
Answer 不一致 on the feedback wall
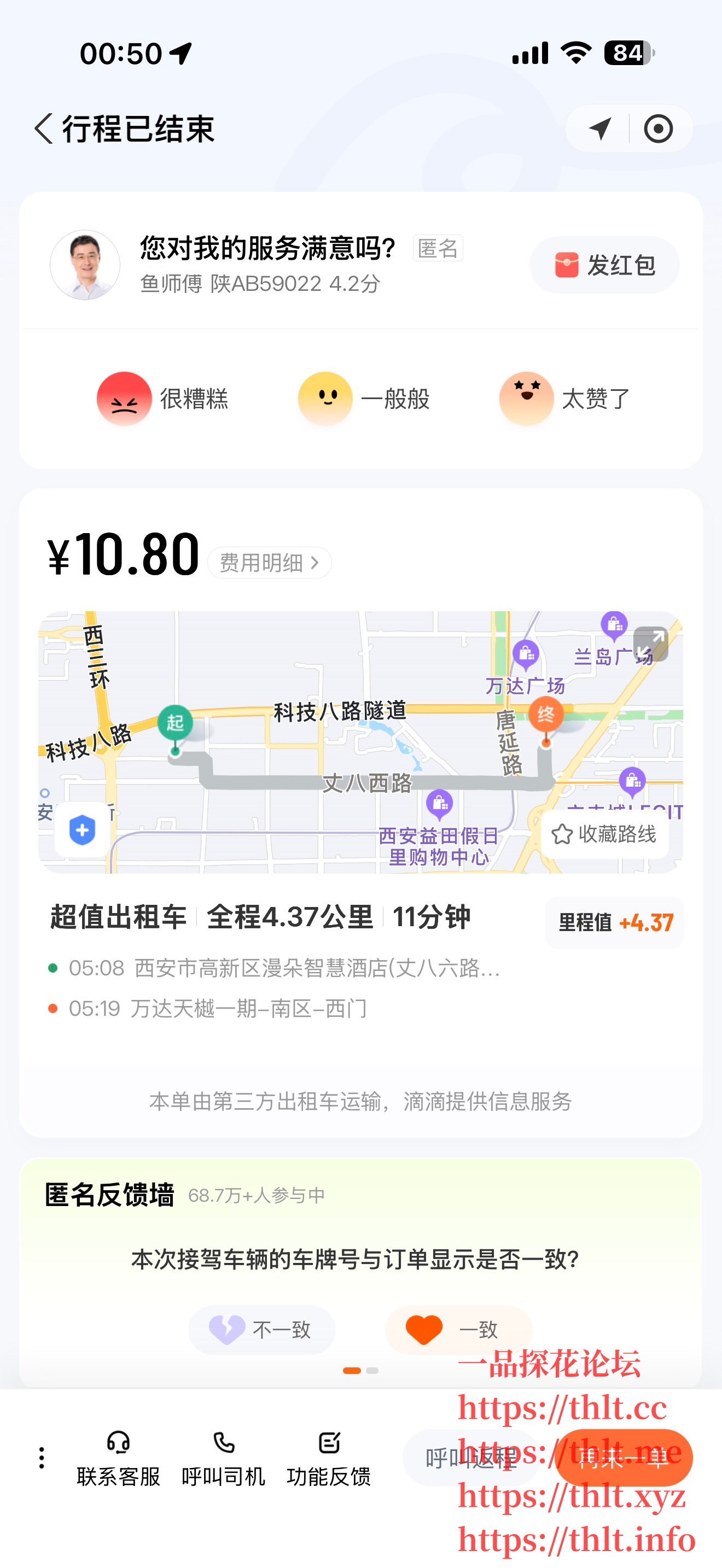262,1330
